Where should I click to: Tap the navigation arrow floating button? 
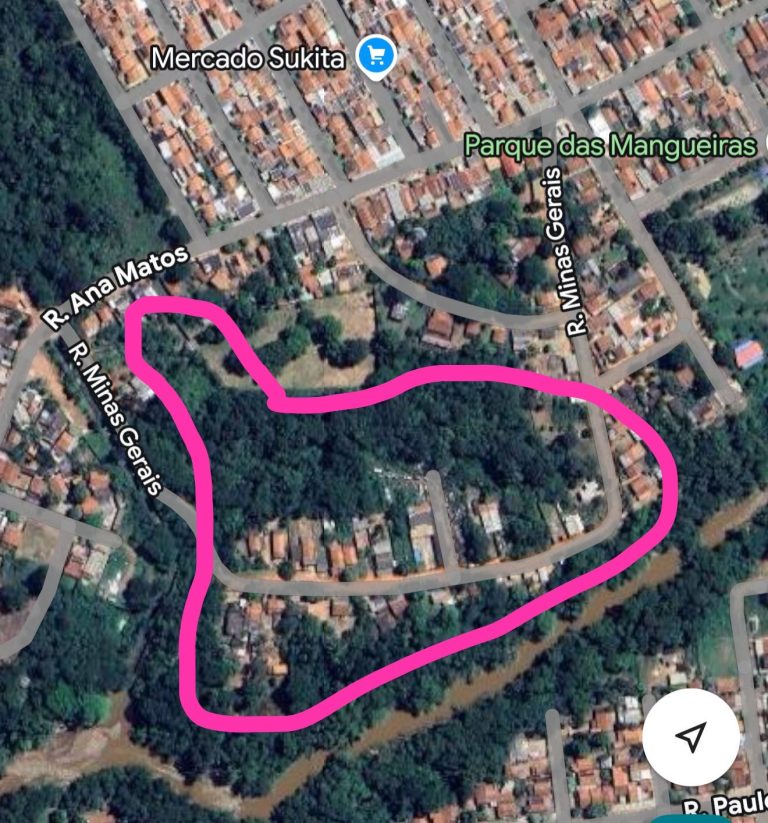click(691, 738)
